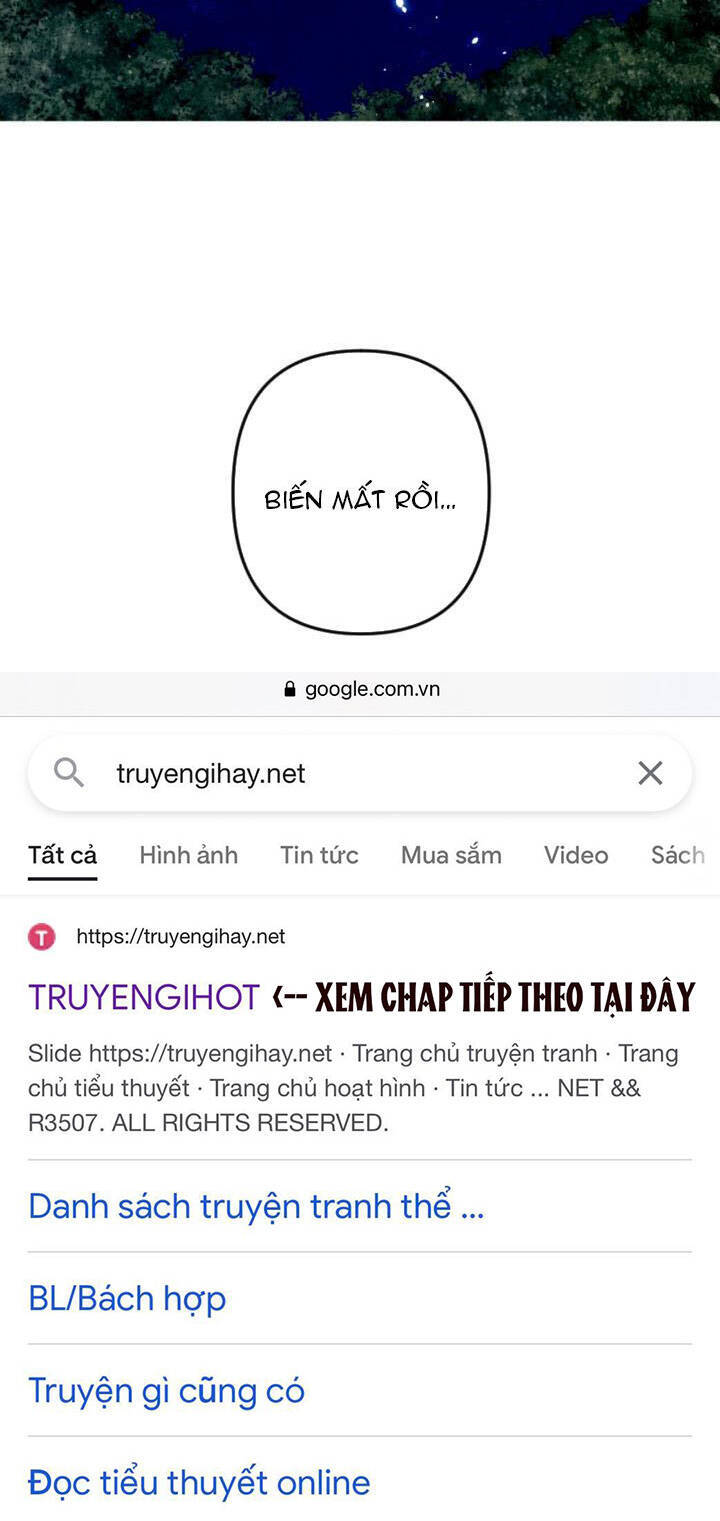
Task: Open the Mua sắm results tab
Action: [450, 856]
